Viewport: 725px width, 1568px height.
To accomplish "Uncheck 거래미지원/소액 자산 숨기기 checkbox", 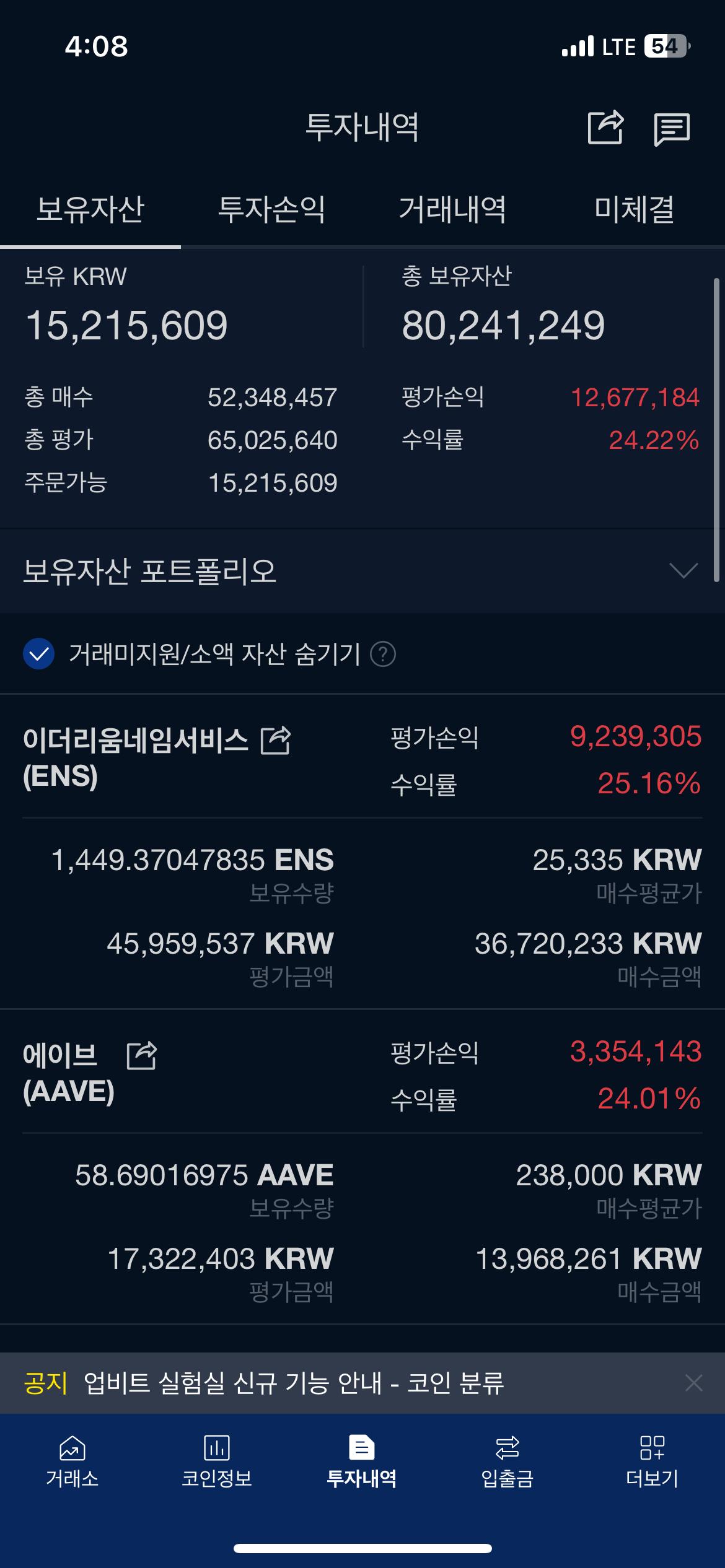I will click(x=39, y=654).
